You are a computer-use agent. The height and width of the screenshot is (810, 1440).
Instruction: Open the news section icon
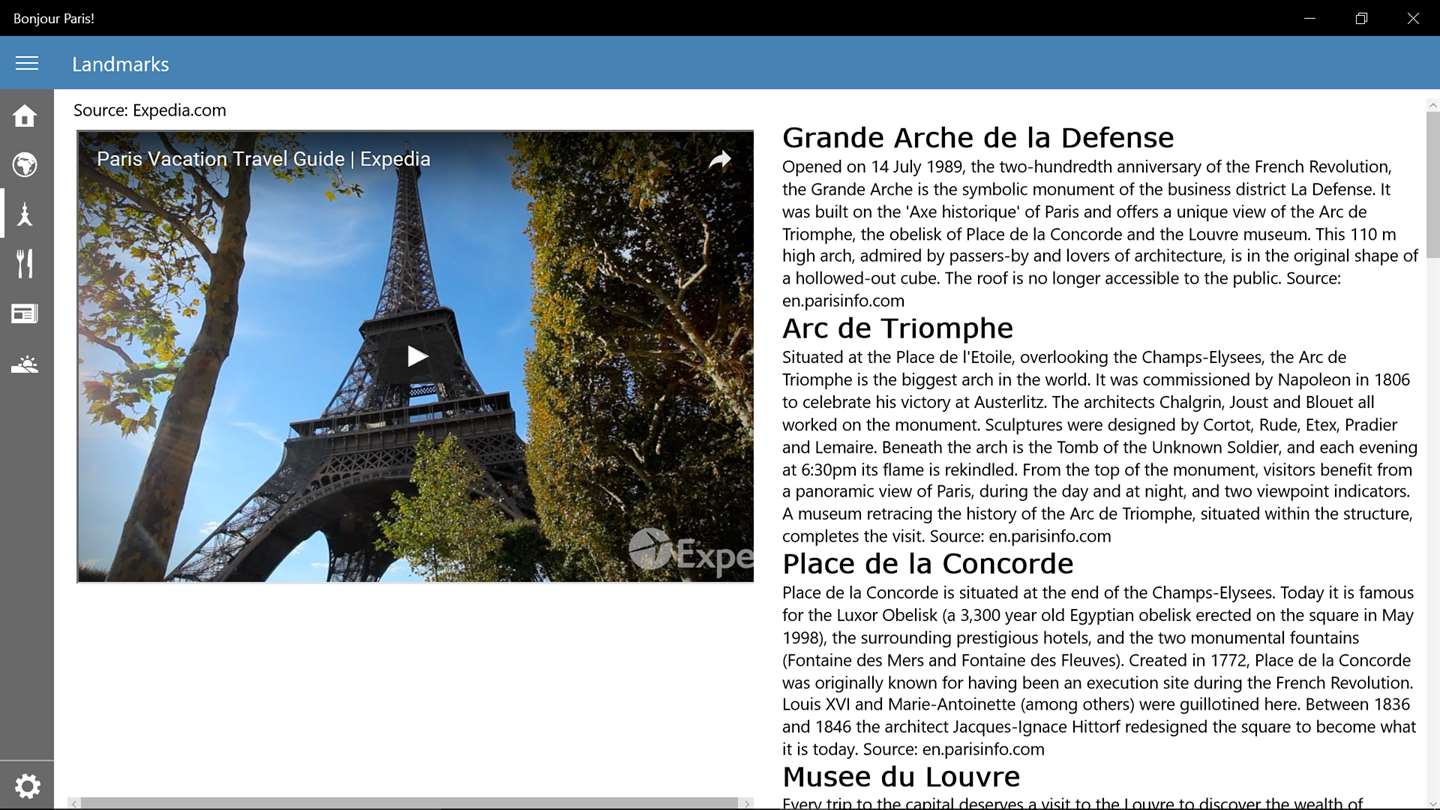[25, 314]
